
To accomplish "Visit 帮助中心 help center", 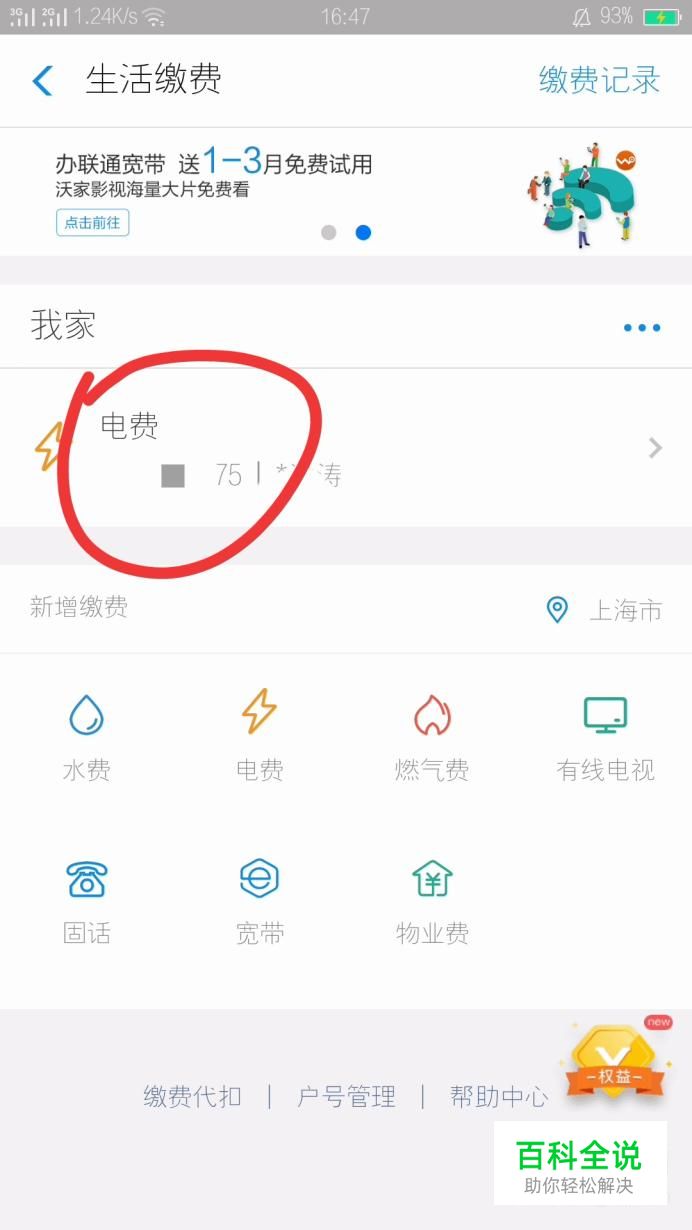I will tap(499, 1097).
